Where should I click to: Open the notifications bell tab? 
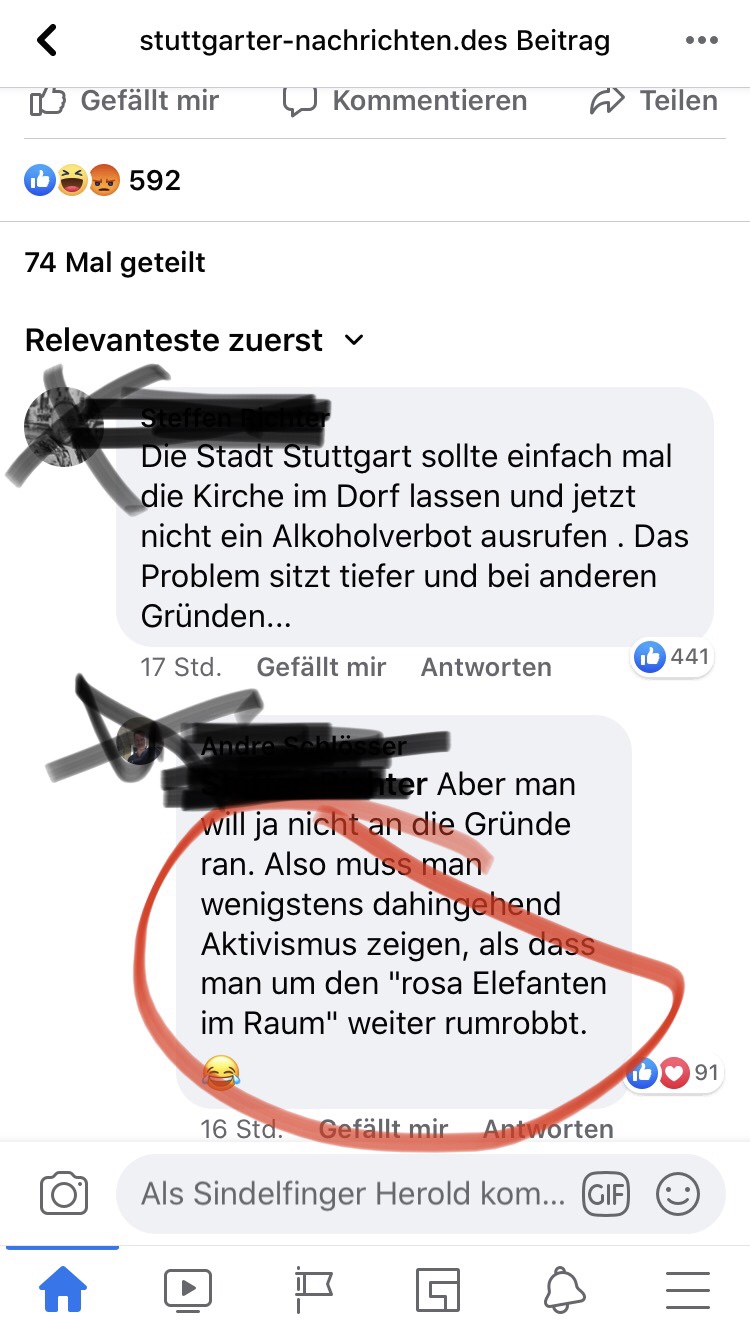pyautogui.click(x=564, y=1290)
